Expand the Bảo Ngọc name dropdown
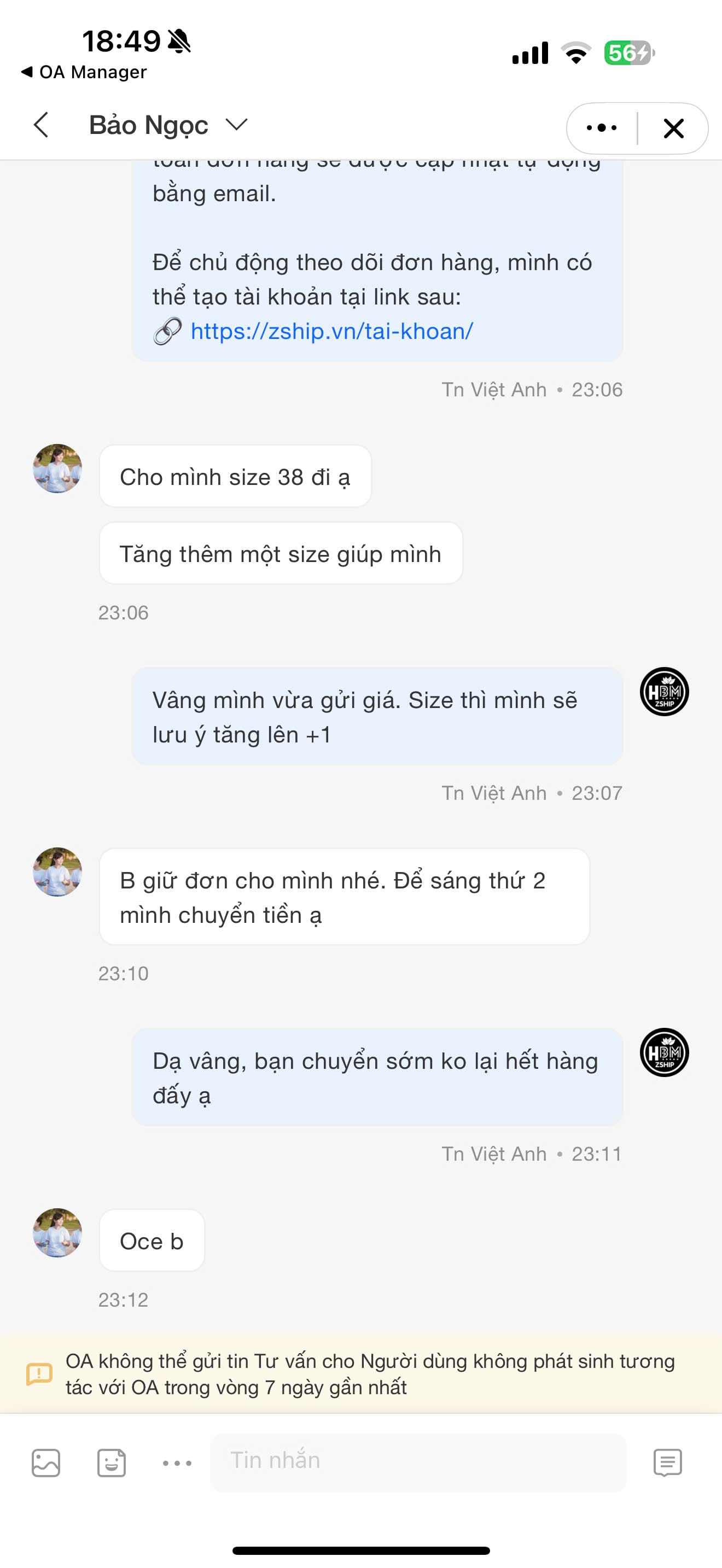Screen dimensions: 722x1568 (x=236, y=125)
